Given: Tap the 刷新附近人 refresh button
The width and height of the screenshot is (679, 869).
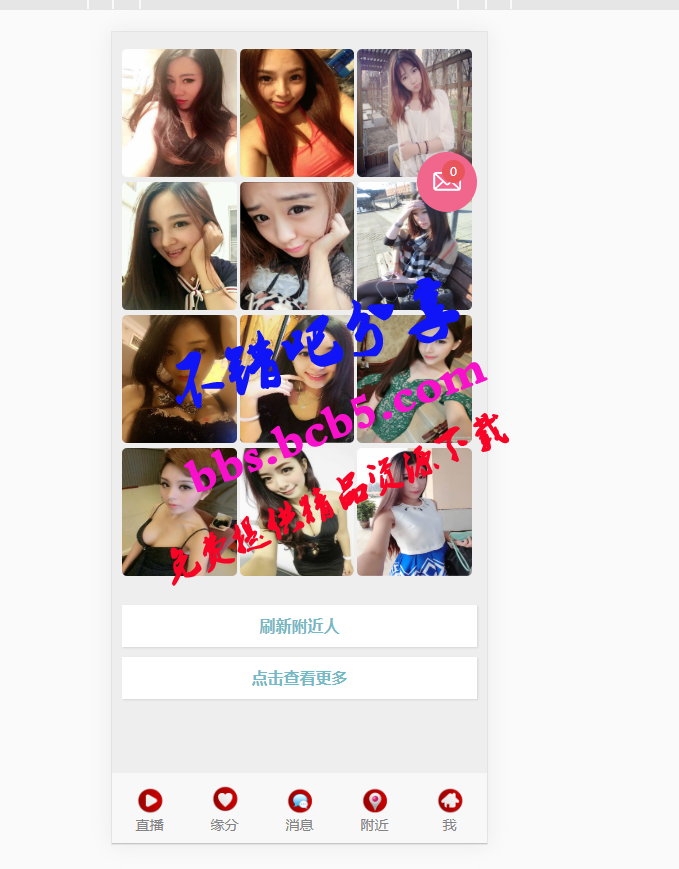Looking at the screenshot, I should [x=299, y=627].
